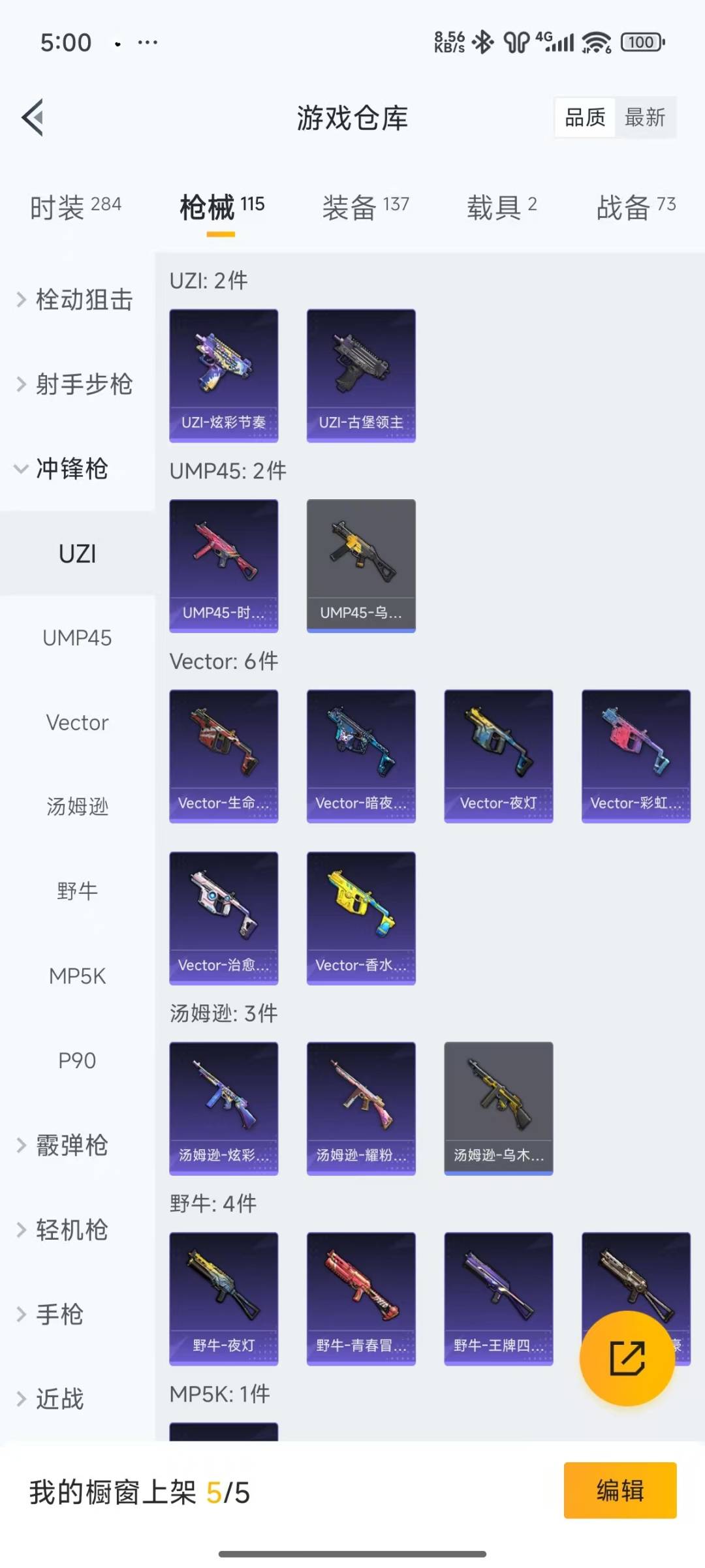705x1568 pixels.
Task: Select 汤姆逊 in the sidebar
Action: (x=77, y=807)
